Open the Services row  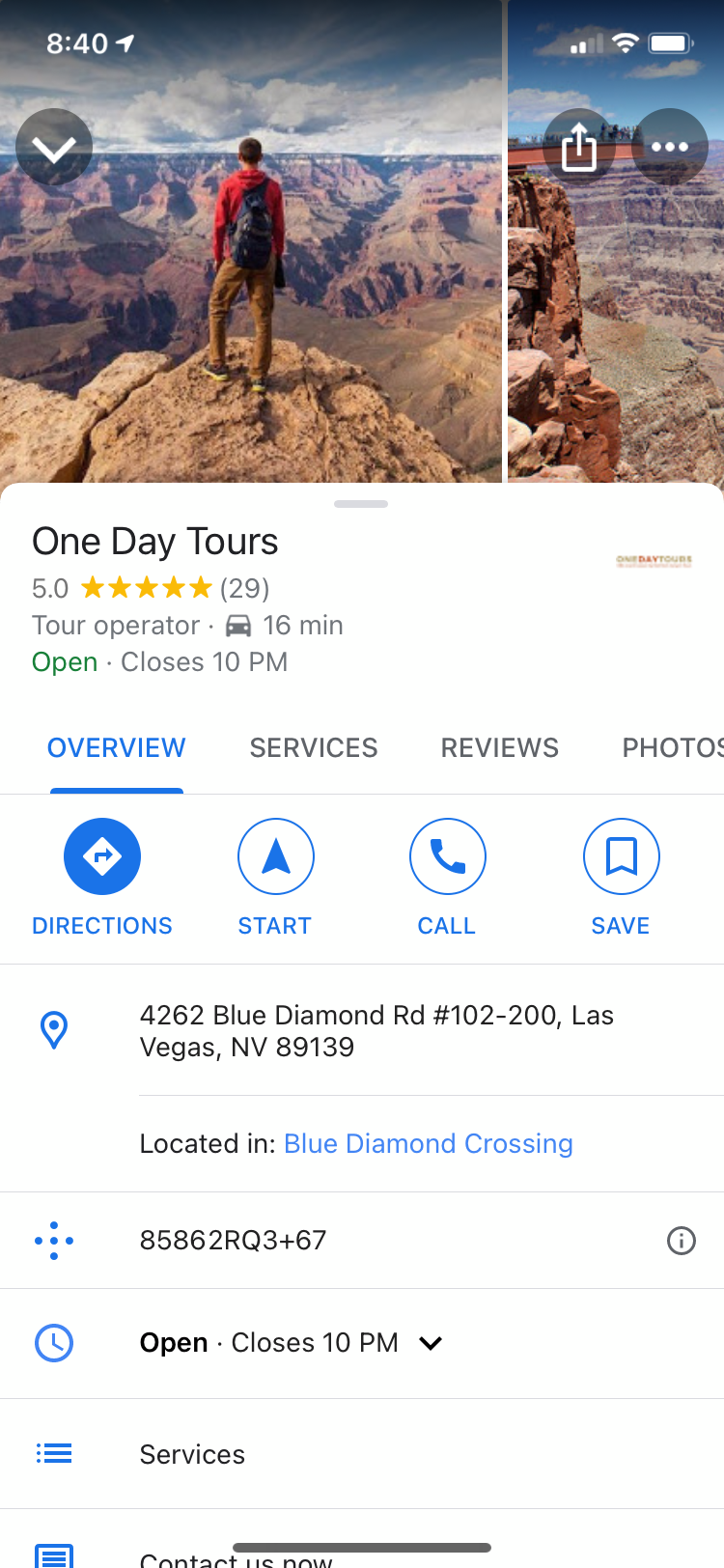click(193, 1454)
